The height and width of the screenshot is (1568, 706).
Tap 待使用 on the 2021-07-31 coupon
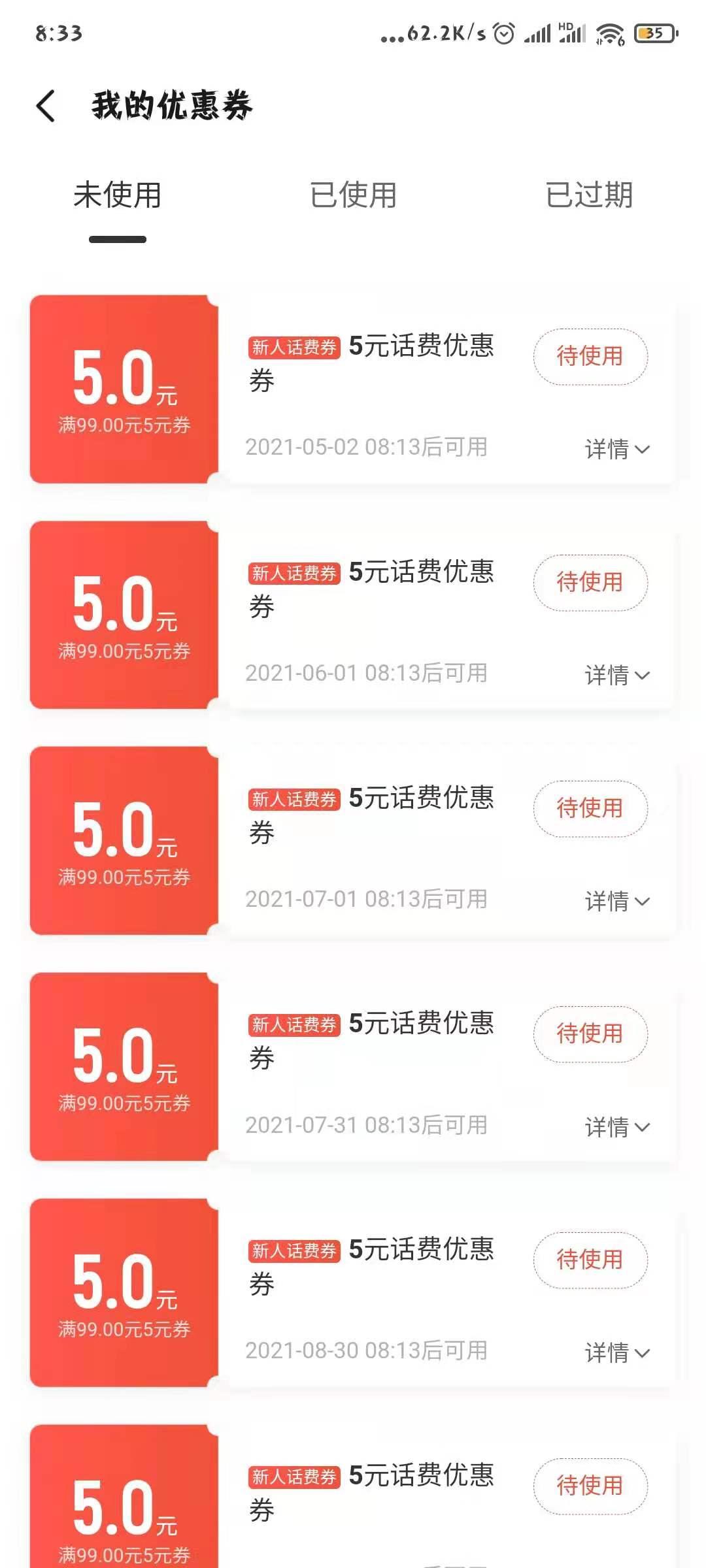pyautogui.click(x=590, y=1034)
